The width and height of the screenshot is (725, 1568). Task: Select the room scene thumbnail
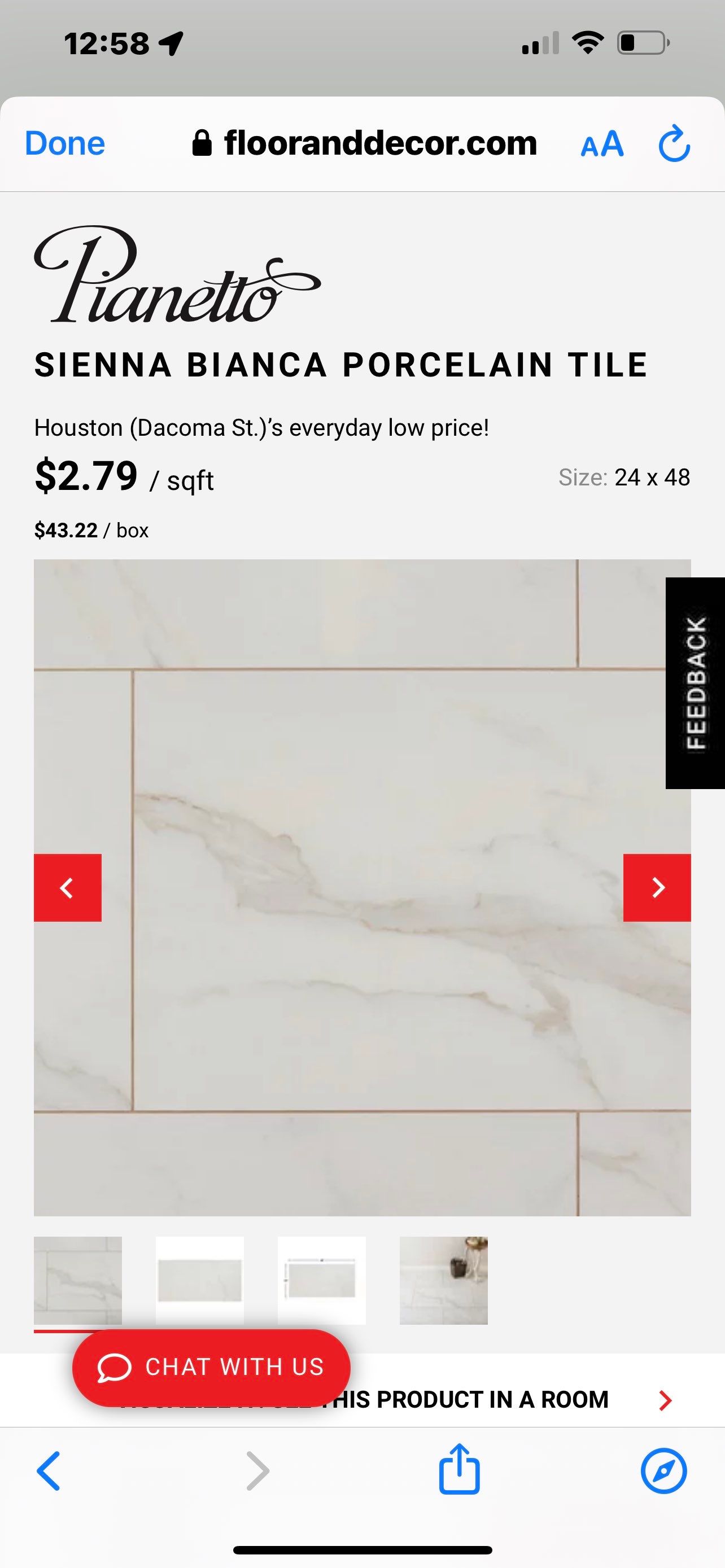coord(443,1280)
